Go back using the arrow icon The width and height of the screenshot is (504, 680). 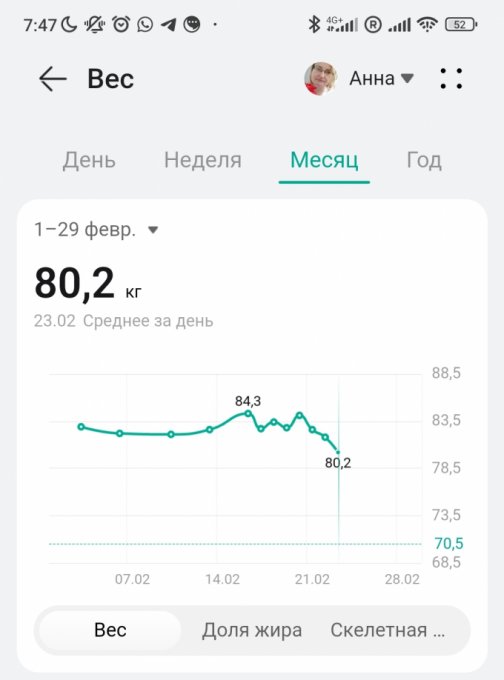pyautogui.click(x=52, y=79)
